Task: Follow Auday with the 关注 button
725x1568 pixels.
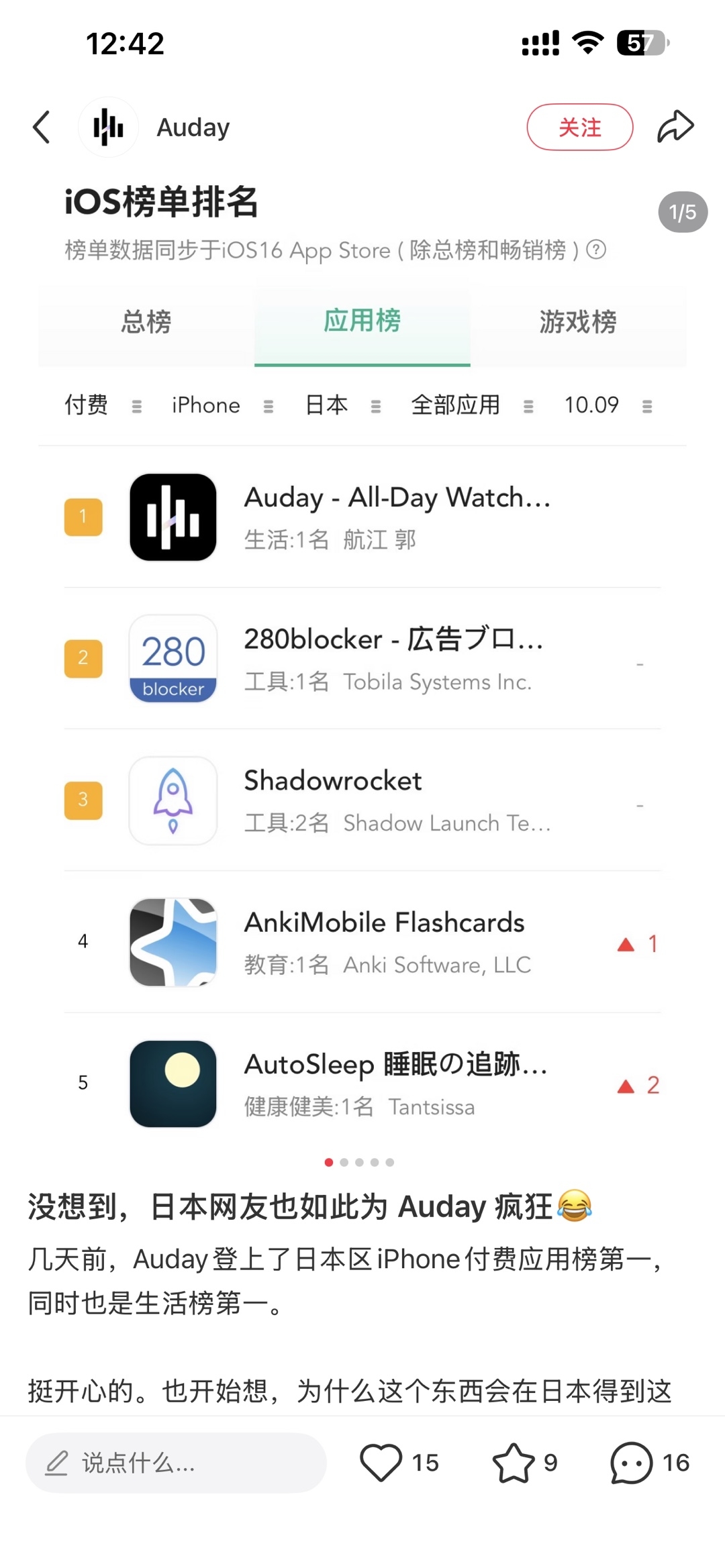Action: click(580, 127)
